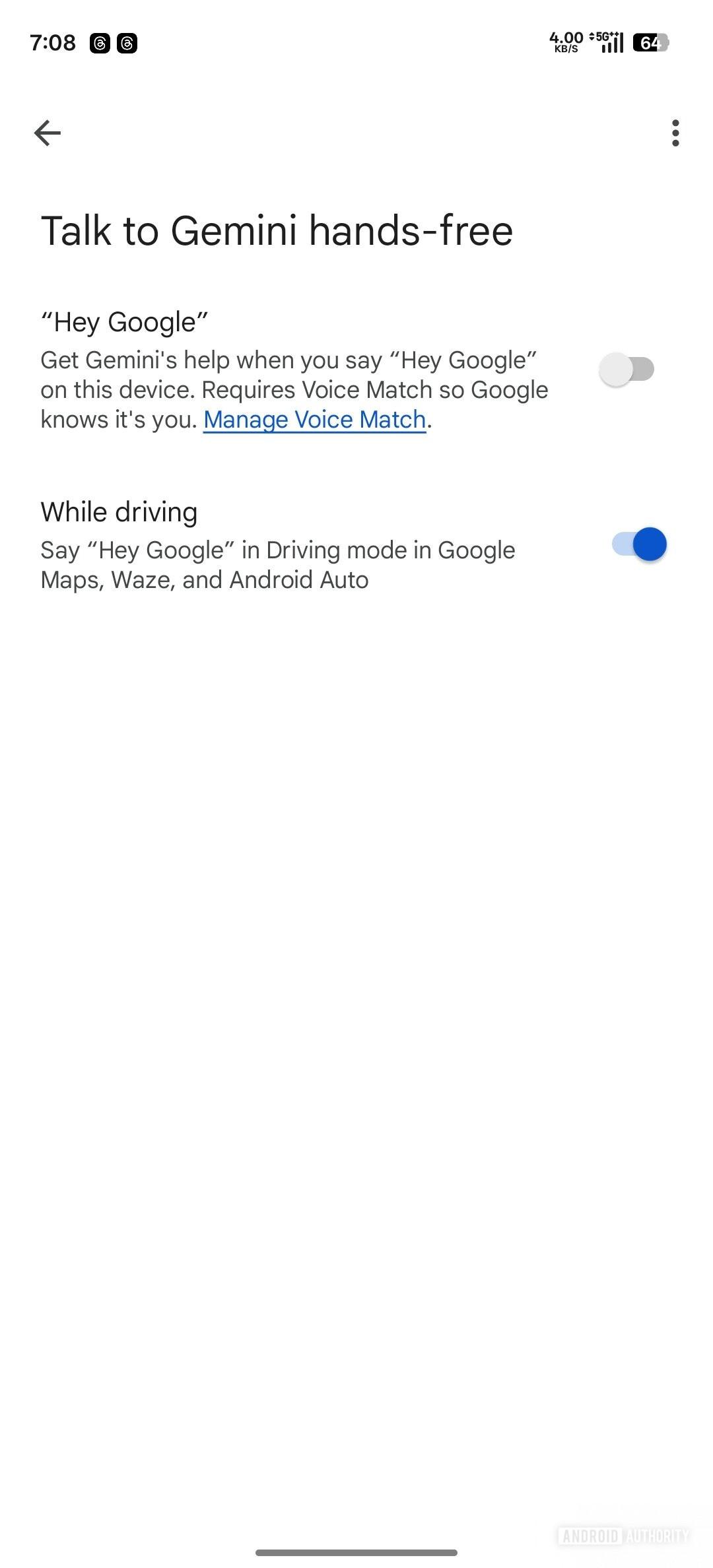
Task: Tap the first notification icon in status bar
Action: [100, 42]
